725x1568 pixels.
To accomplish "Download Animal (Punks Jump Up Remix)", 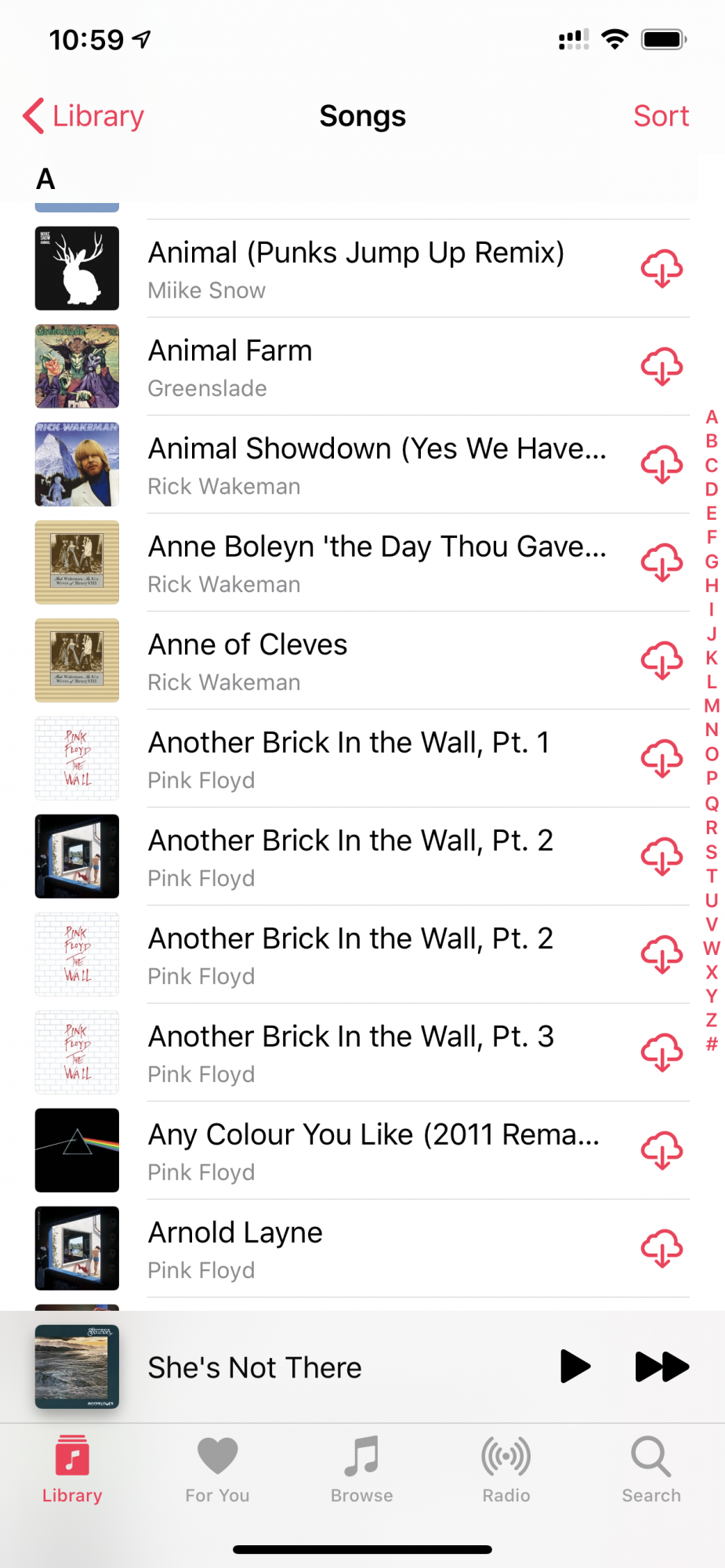I will tap(662, 269).
